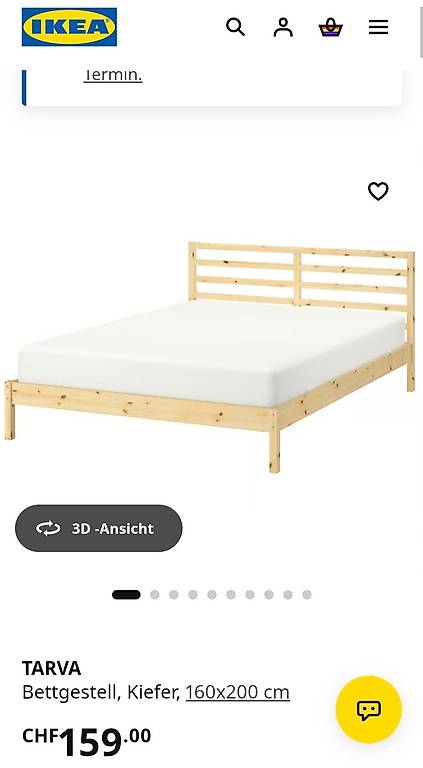423x768 pixels.
Task: Open the search magnifier icon
Action: pyautogui.click(x=235, y=27)
